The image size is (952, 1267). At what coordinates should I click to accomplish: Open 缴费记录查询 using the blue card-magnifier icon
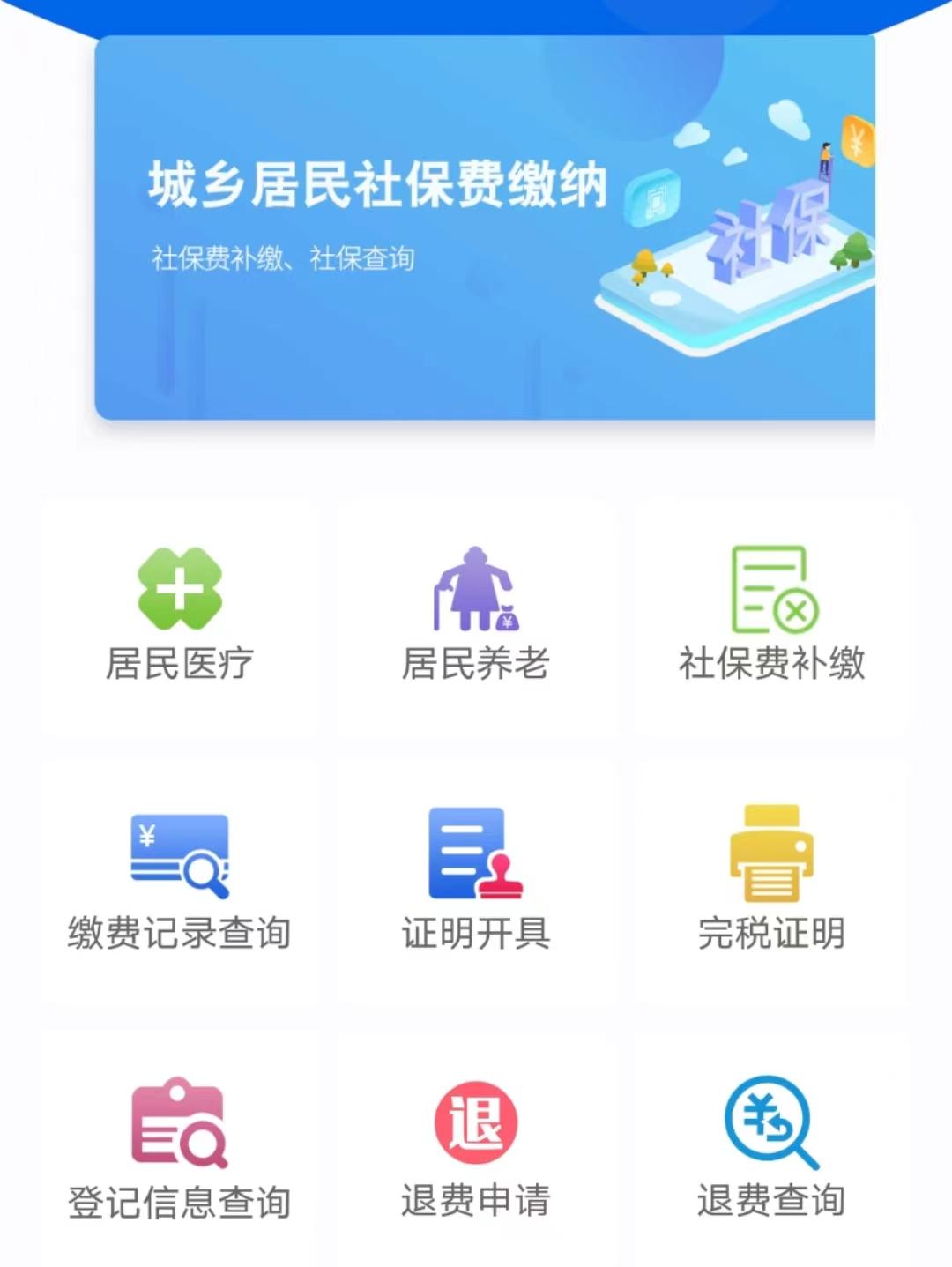[181, 851]
